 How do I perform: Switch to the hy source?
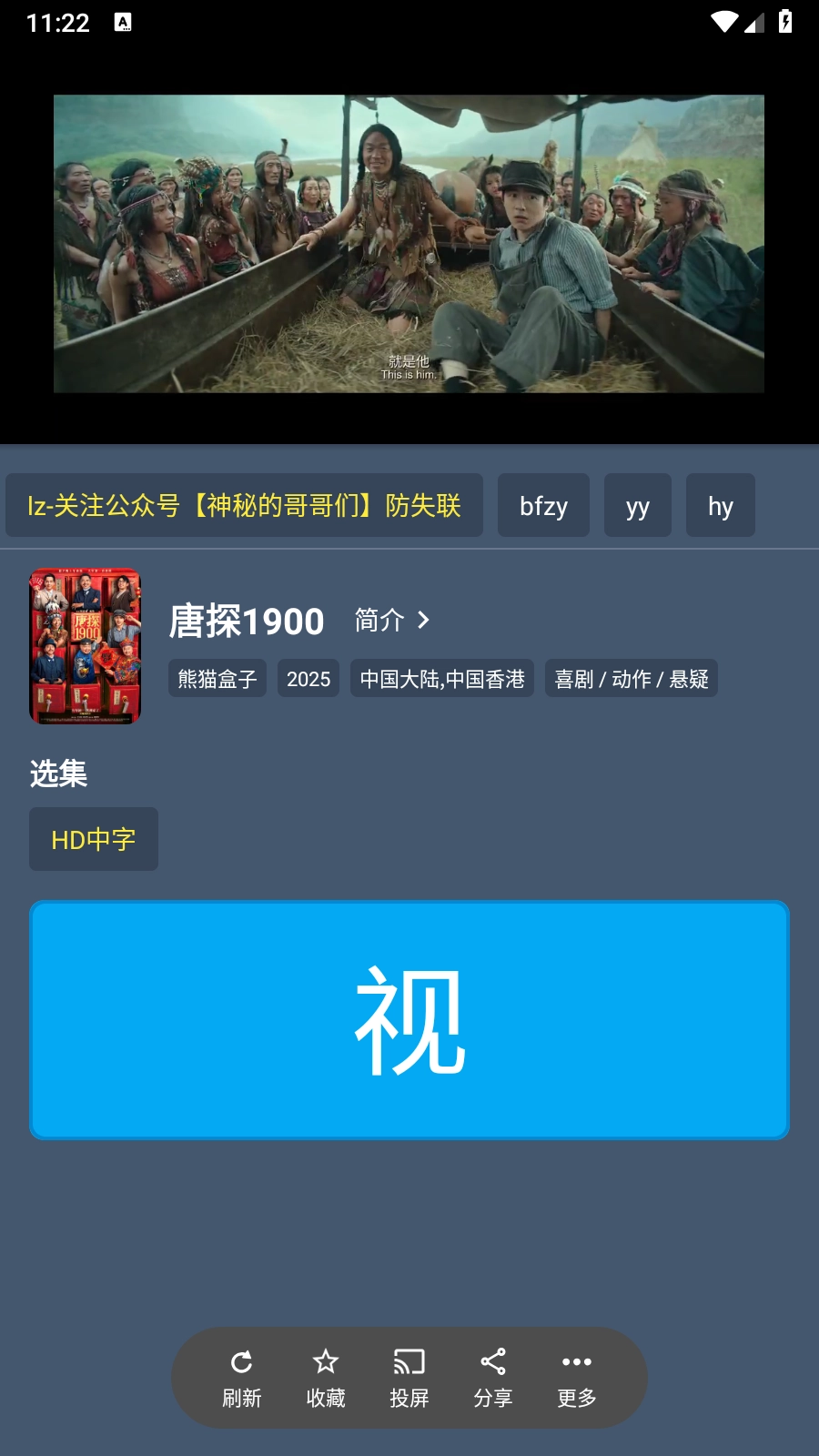click(720, 505)
